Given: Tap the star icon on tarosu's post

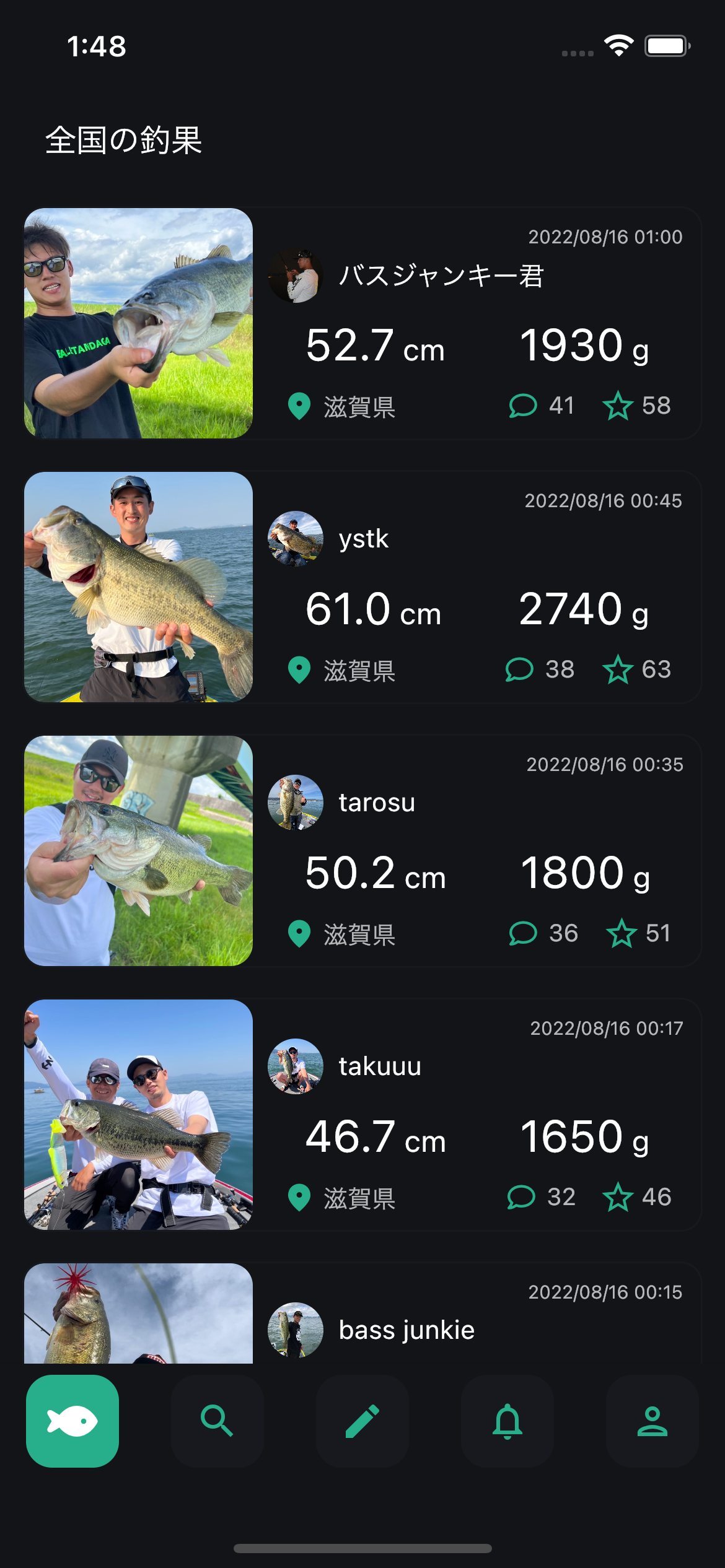Looking at the screenshot, I should (620, 933).
